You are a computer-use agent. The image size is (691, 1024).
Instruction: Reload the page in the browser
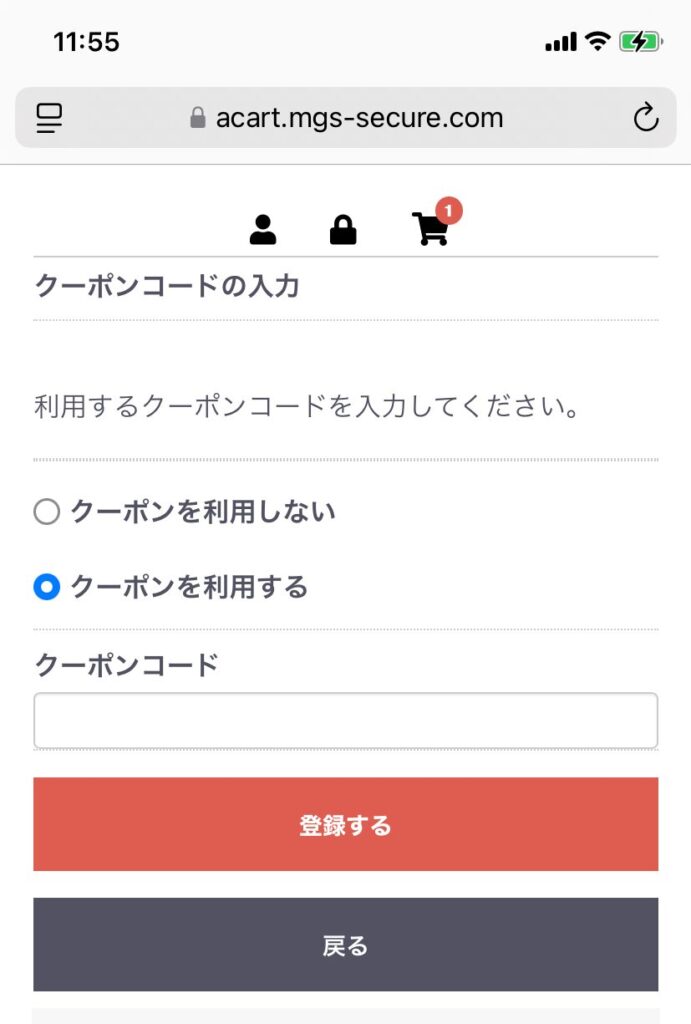[646, 118]
